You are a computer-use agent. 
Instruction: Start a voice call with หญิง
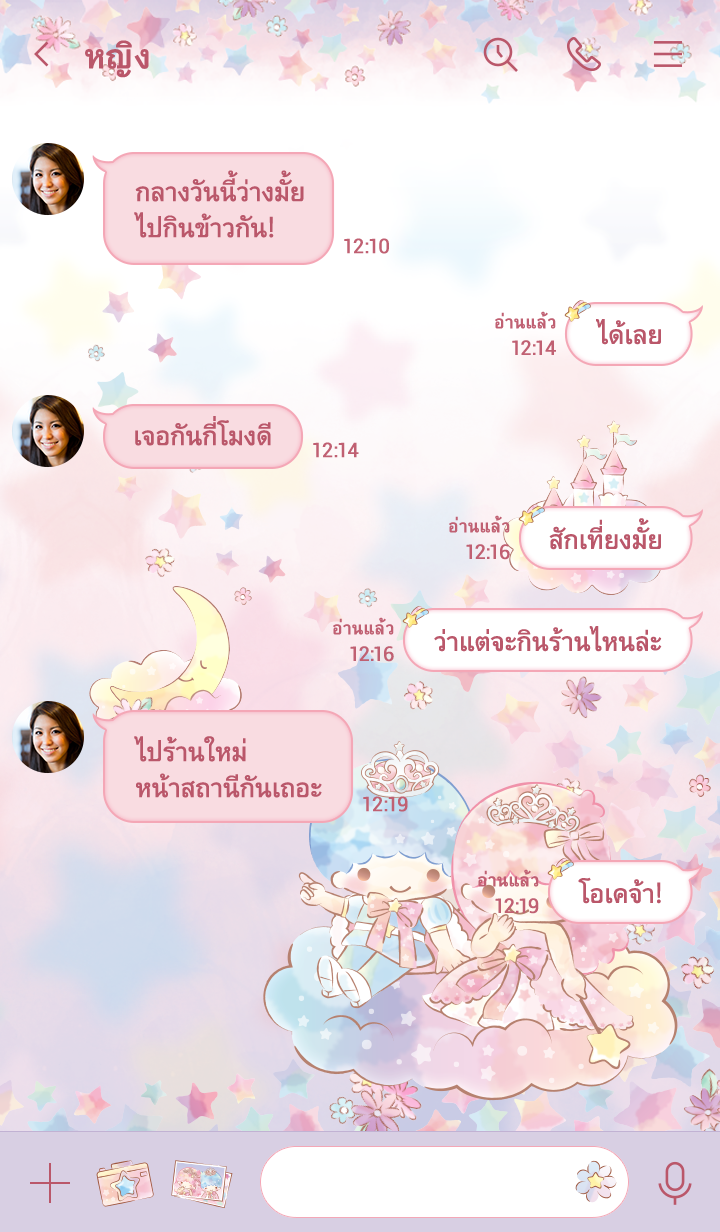[583, 54]
